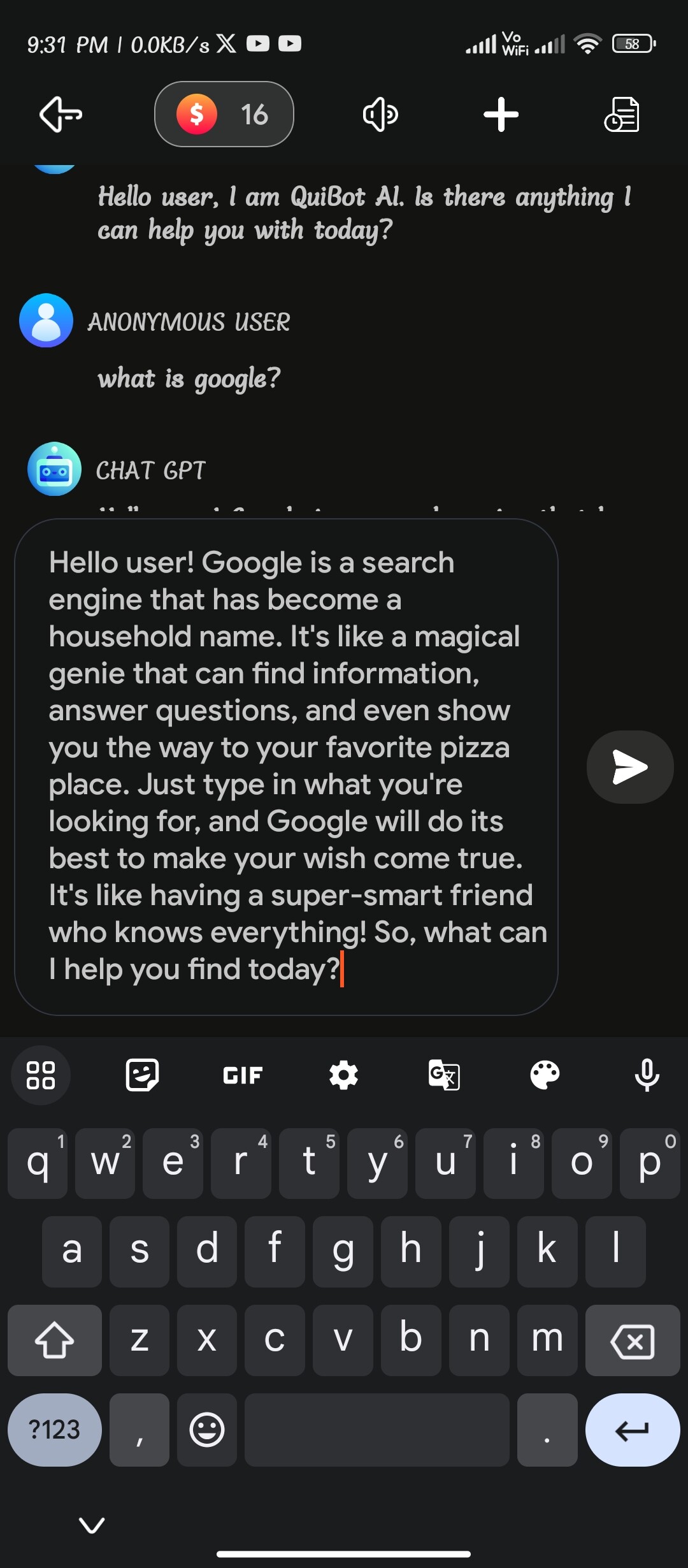This screenshot has width=688, height=1568.
Task: Open the keyboard theme palette
Action: [545, 1075]
